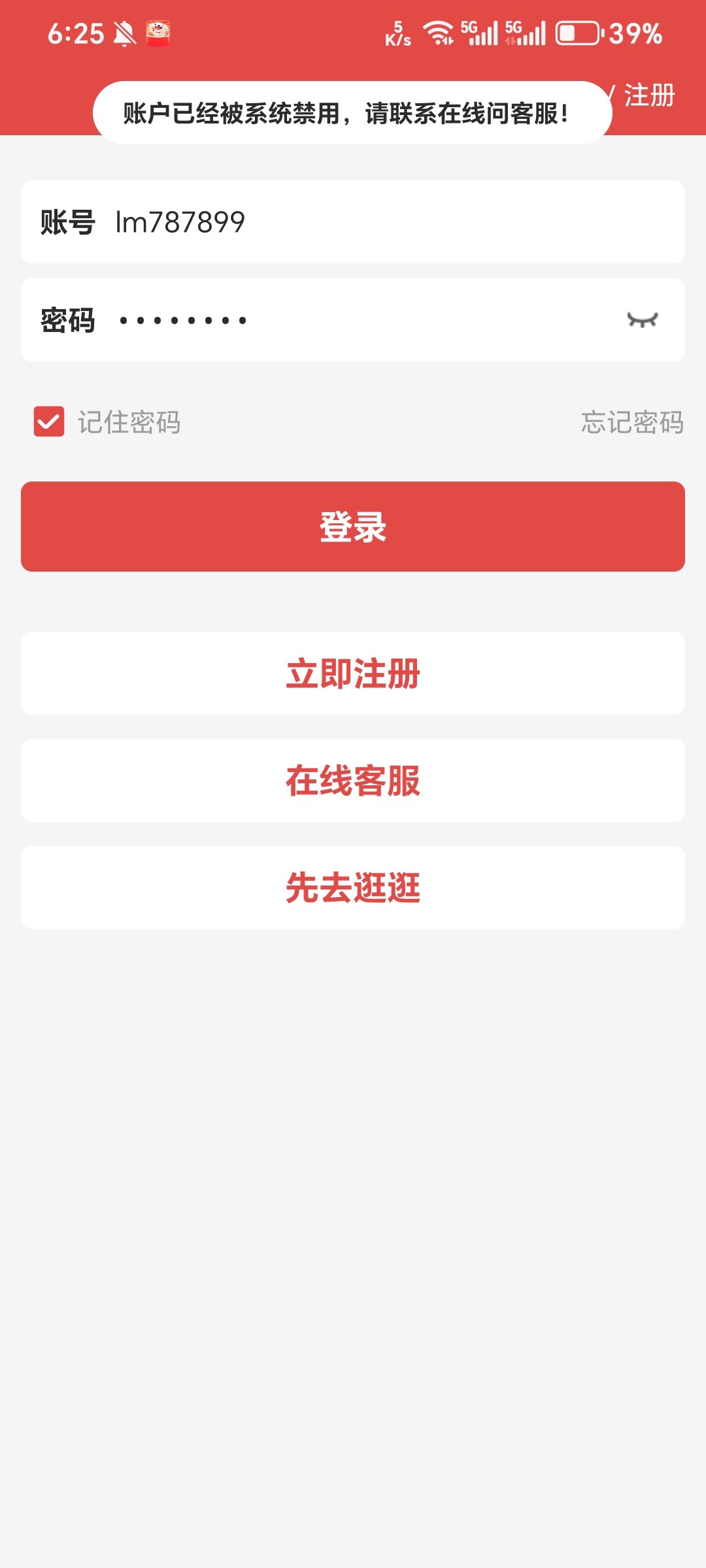Uncheck the 记住密码 checkbox
This screenshot has height=1568, width=706.
pyautogui.click(x=49, y=421)
